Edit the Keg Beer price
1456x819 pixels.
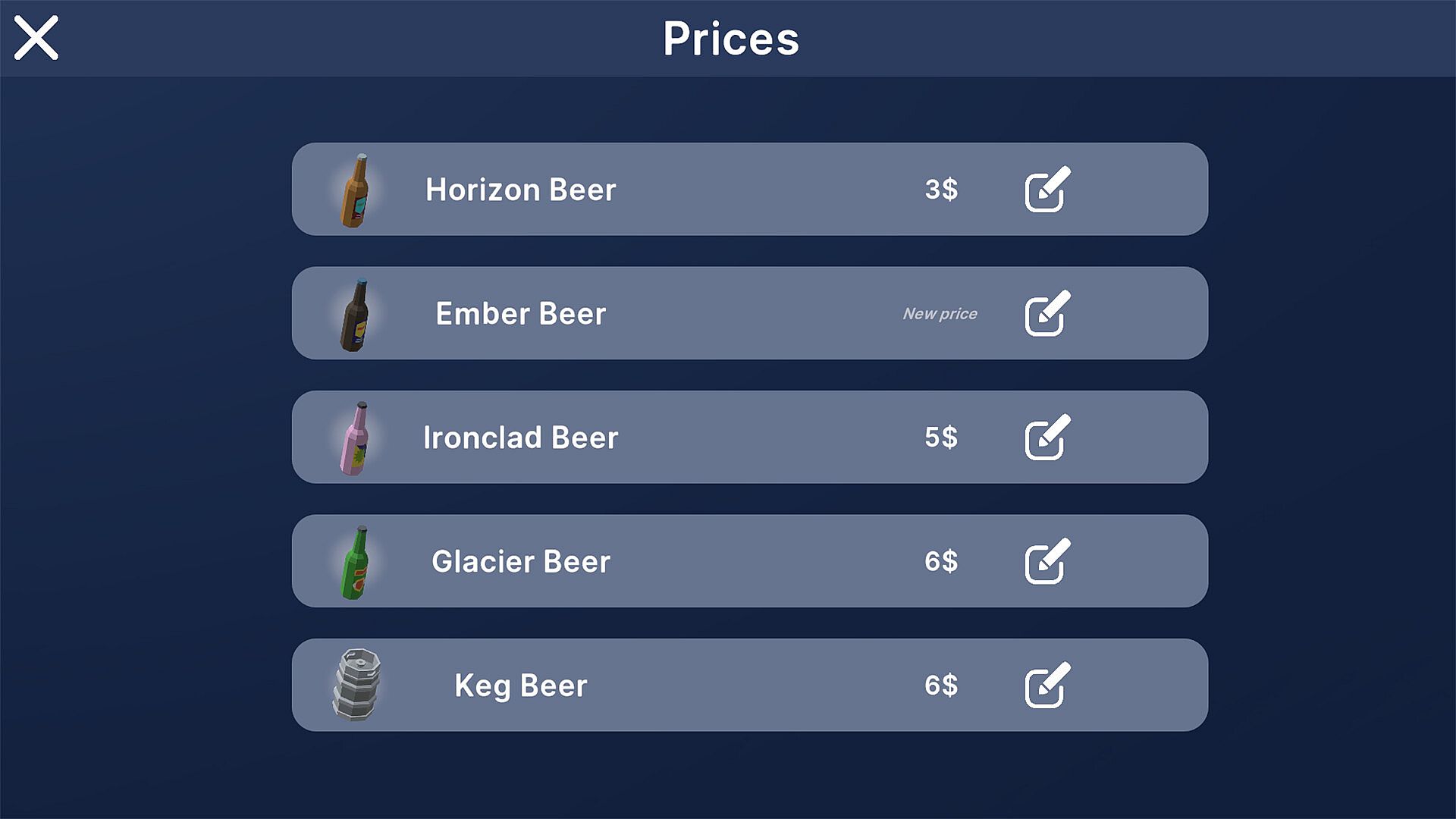coord(1046,686)
